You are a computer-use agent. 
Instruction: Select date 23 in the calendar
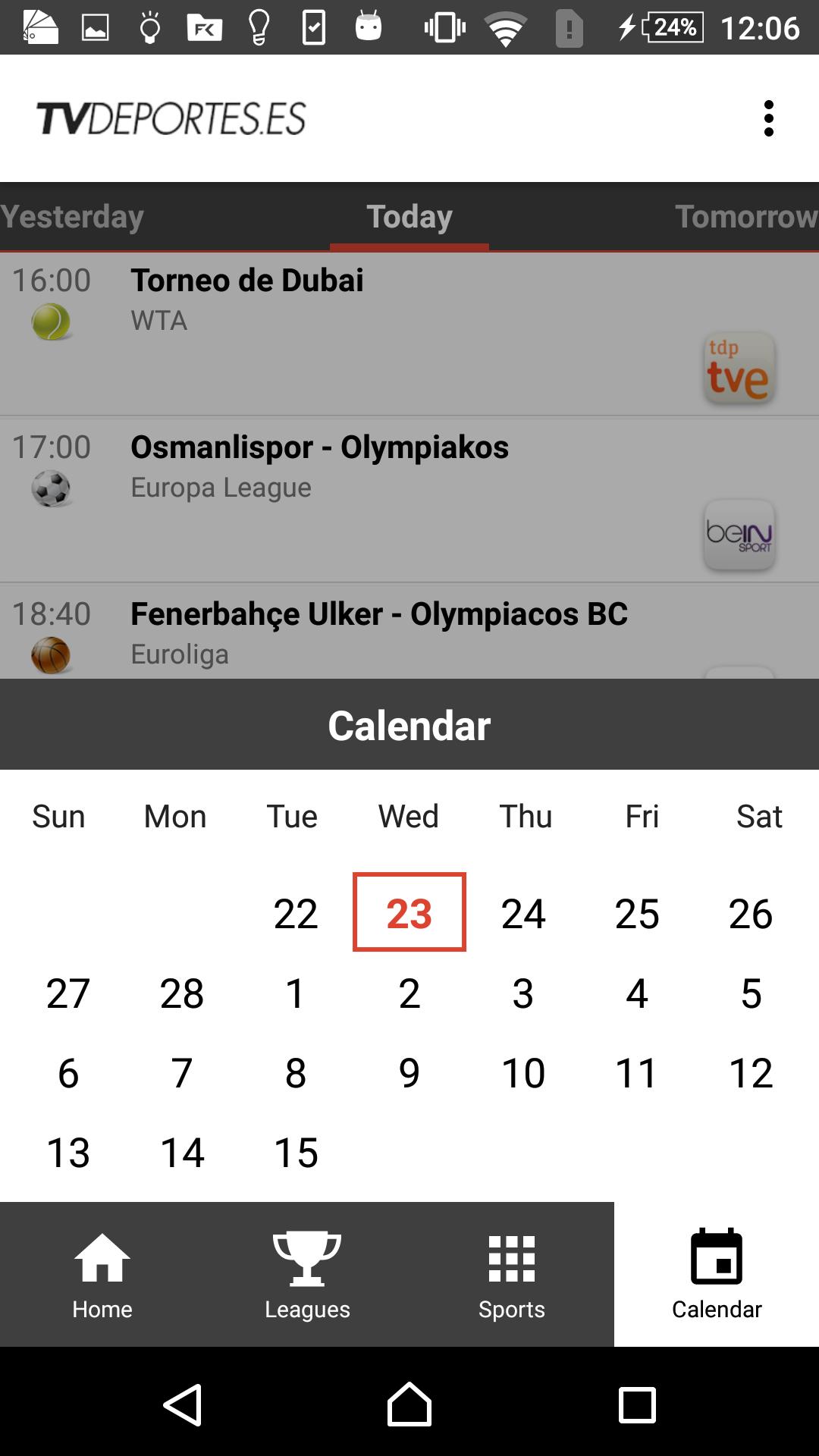(x=408, y=915)
